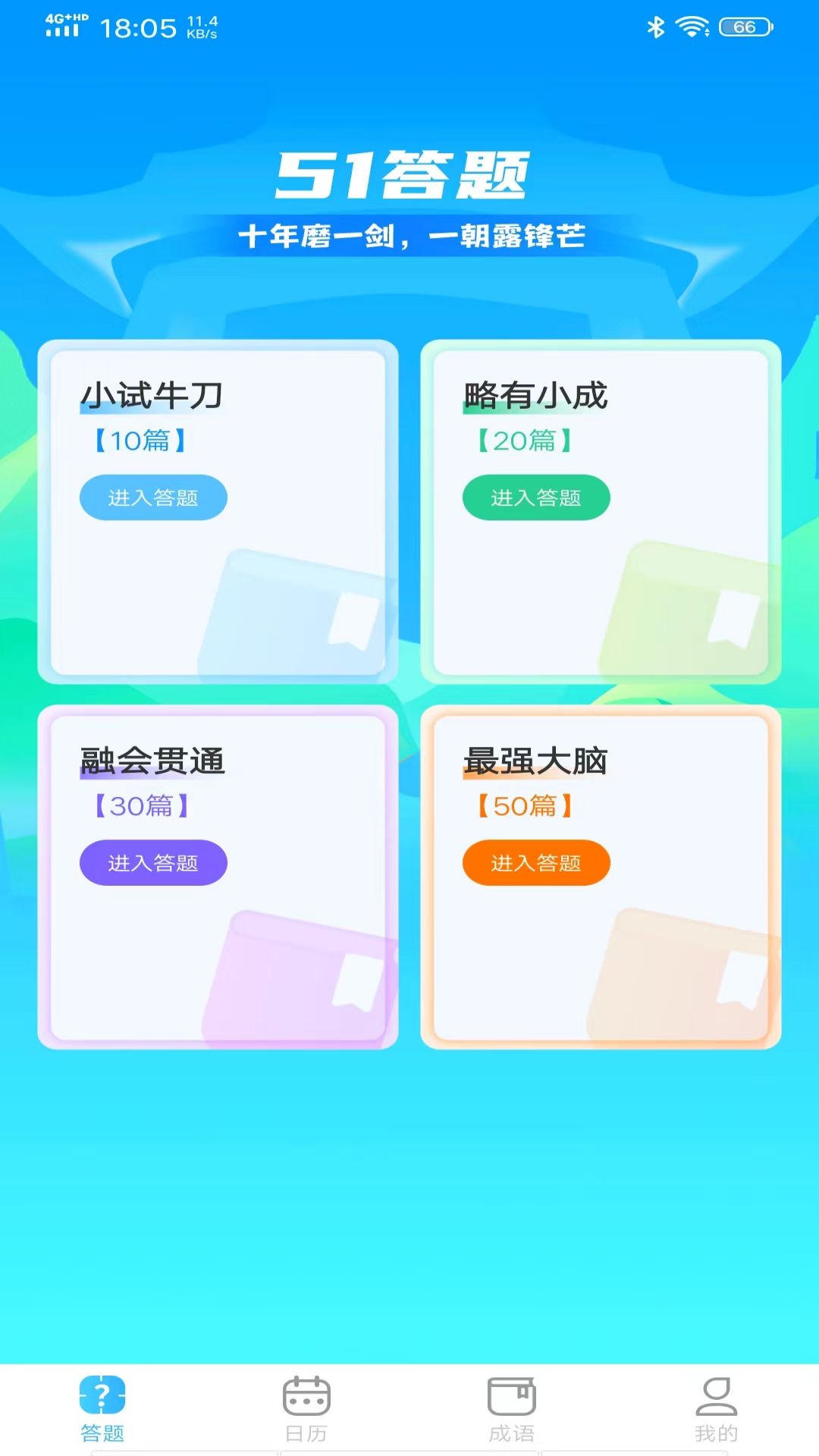
Task: Click the bookmark icon on 小试牛刀 card
Action: pos(353,622)
